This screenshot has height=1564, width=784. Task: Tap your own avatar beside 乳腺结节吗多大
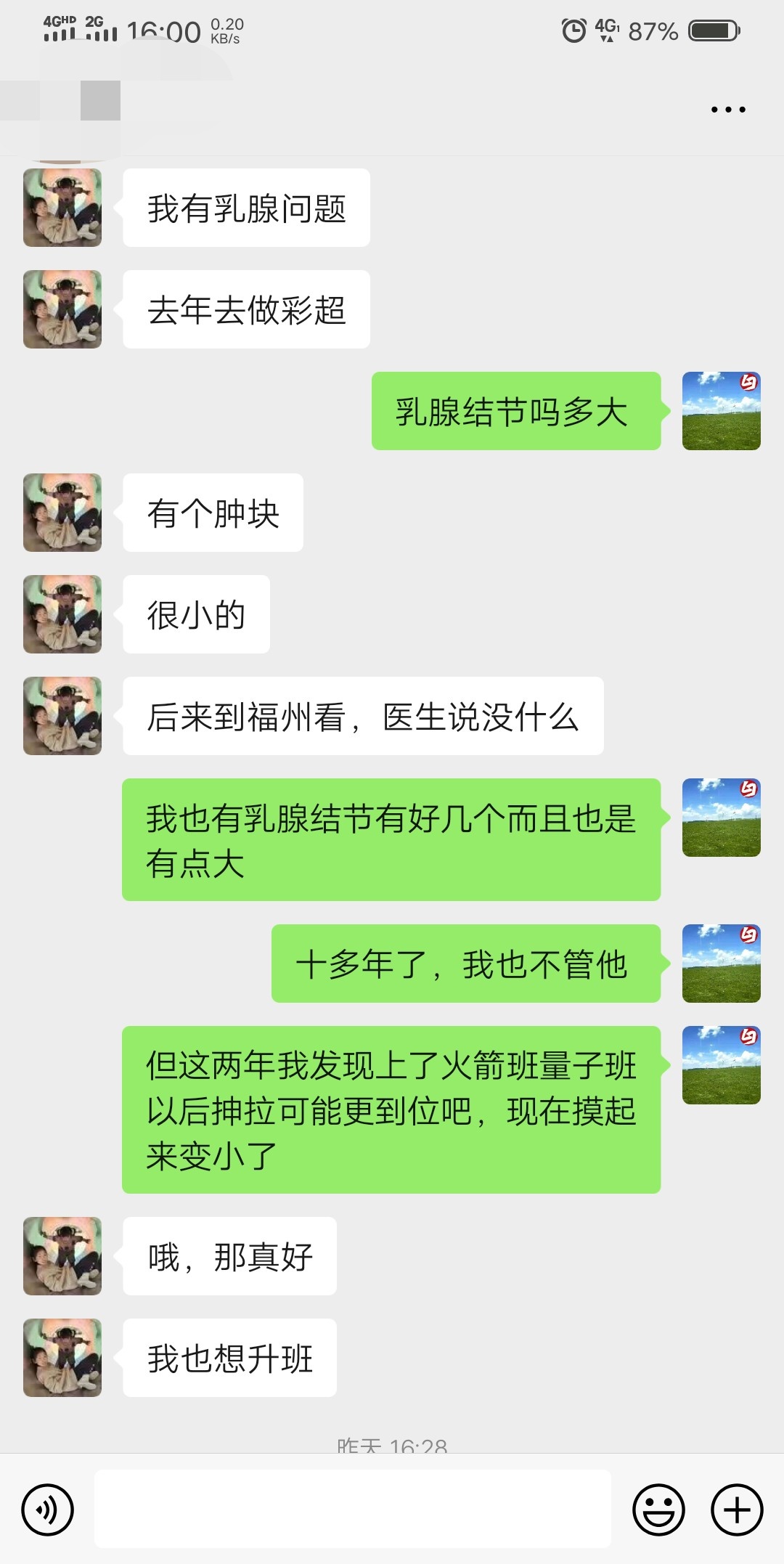[722, 411]
